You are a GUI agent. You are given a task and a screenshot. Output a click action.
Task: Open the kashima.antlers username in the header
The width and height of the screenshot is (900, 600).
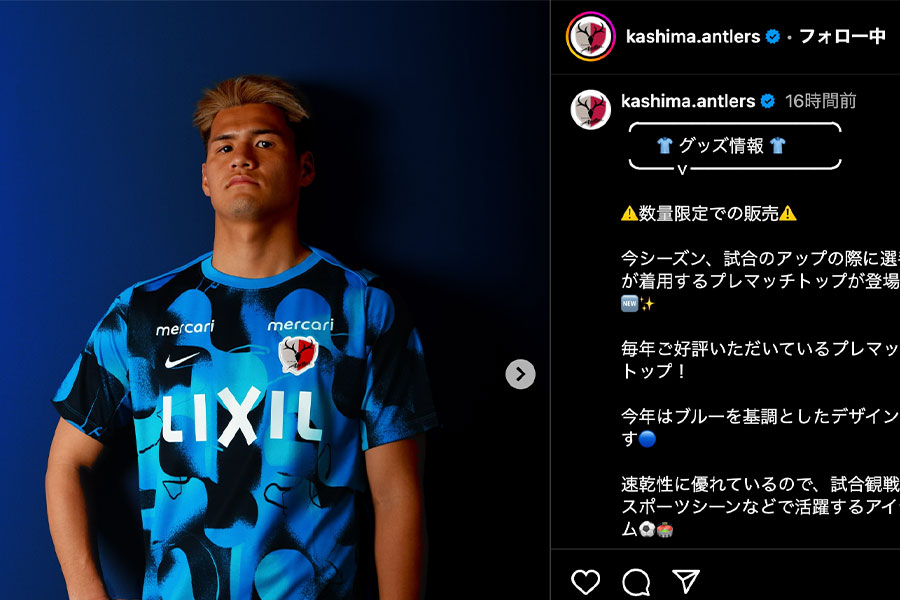(x=693, y=37)
